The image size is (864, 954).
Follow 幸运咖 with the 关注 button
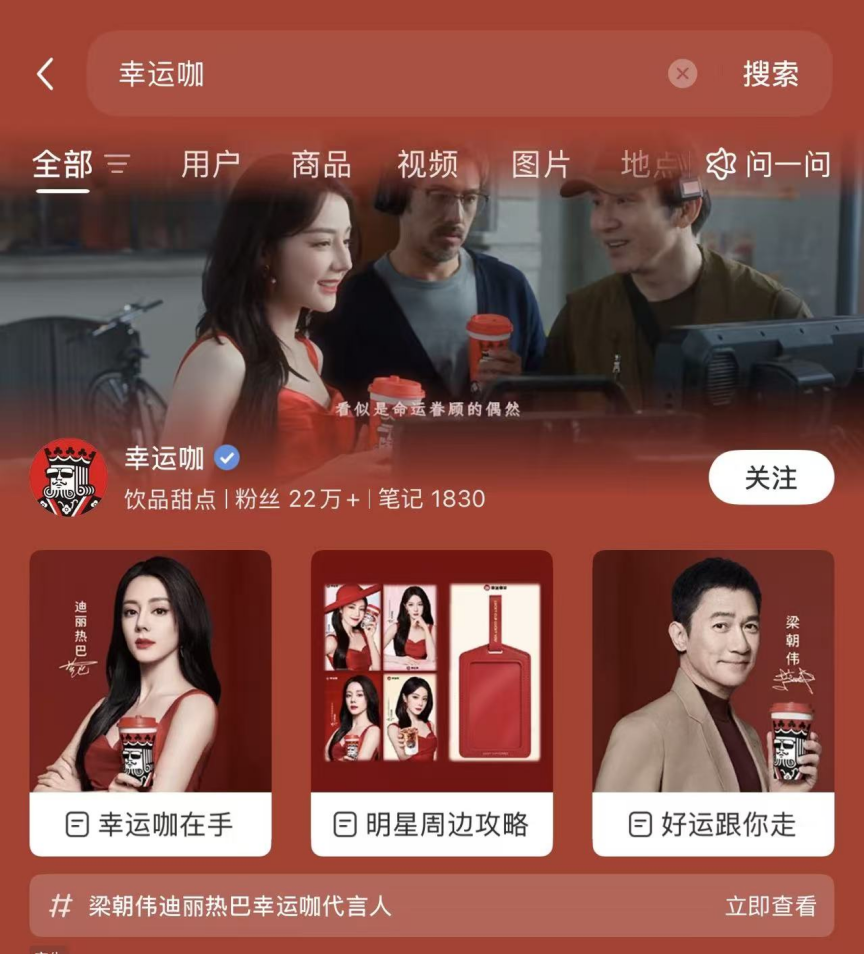coord(771,478)
